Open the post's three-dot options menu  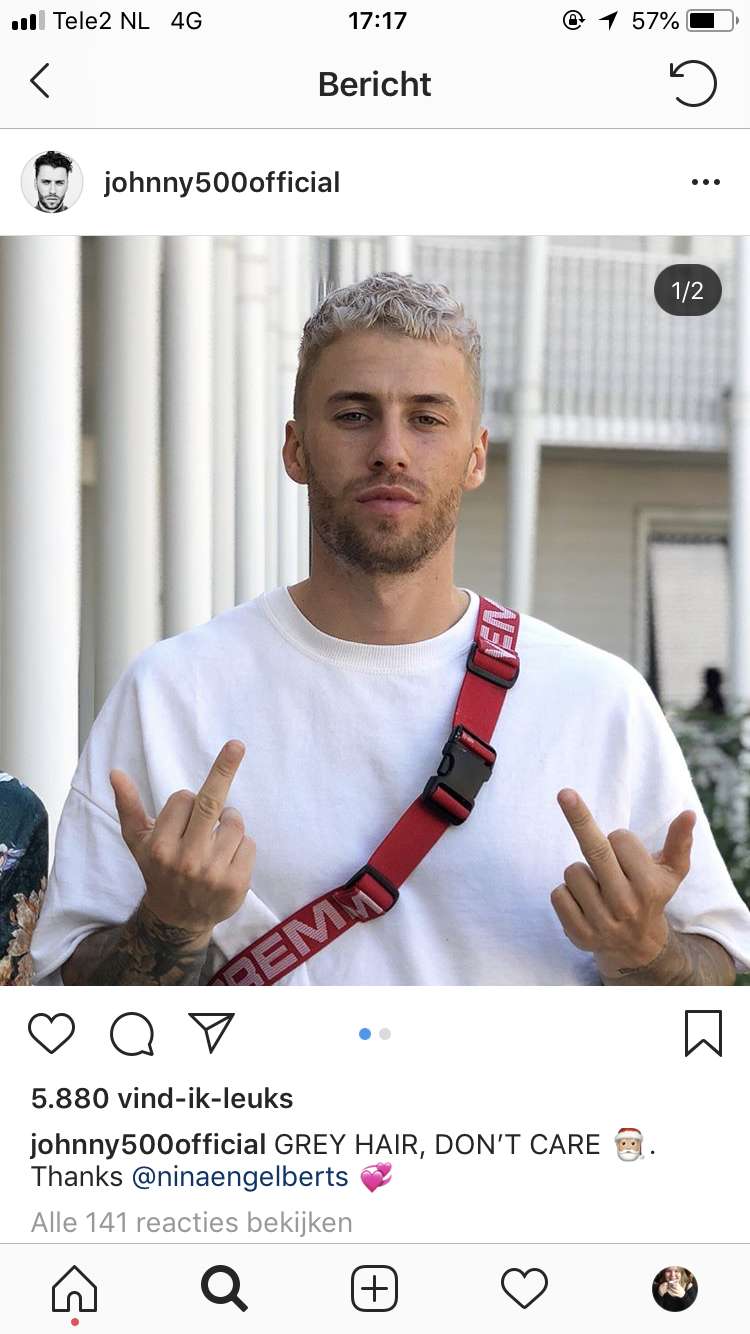(706, 182)
